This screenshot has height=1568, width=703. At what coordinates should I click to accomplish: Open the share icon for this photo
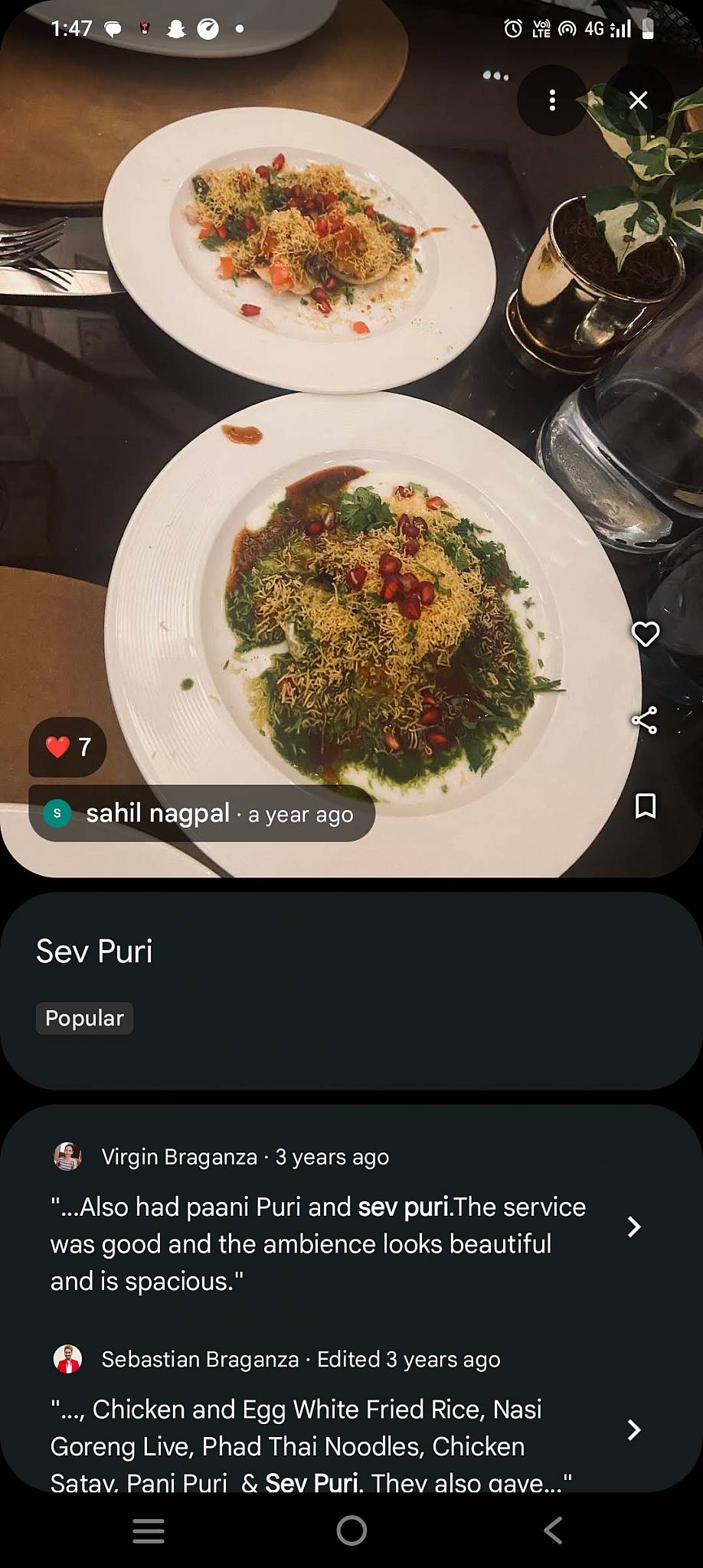(646, 718)
